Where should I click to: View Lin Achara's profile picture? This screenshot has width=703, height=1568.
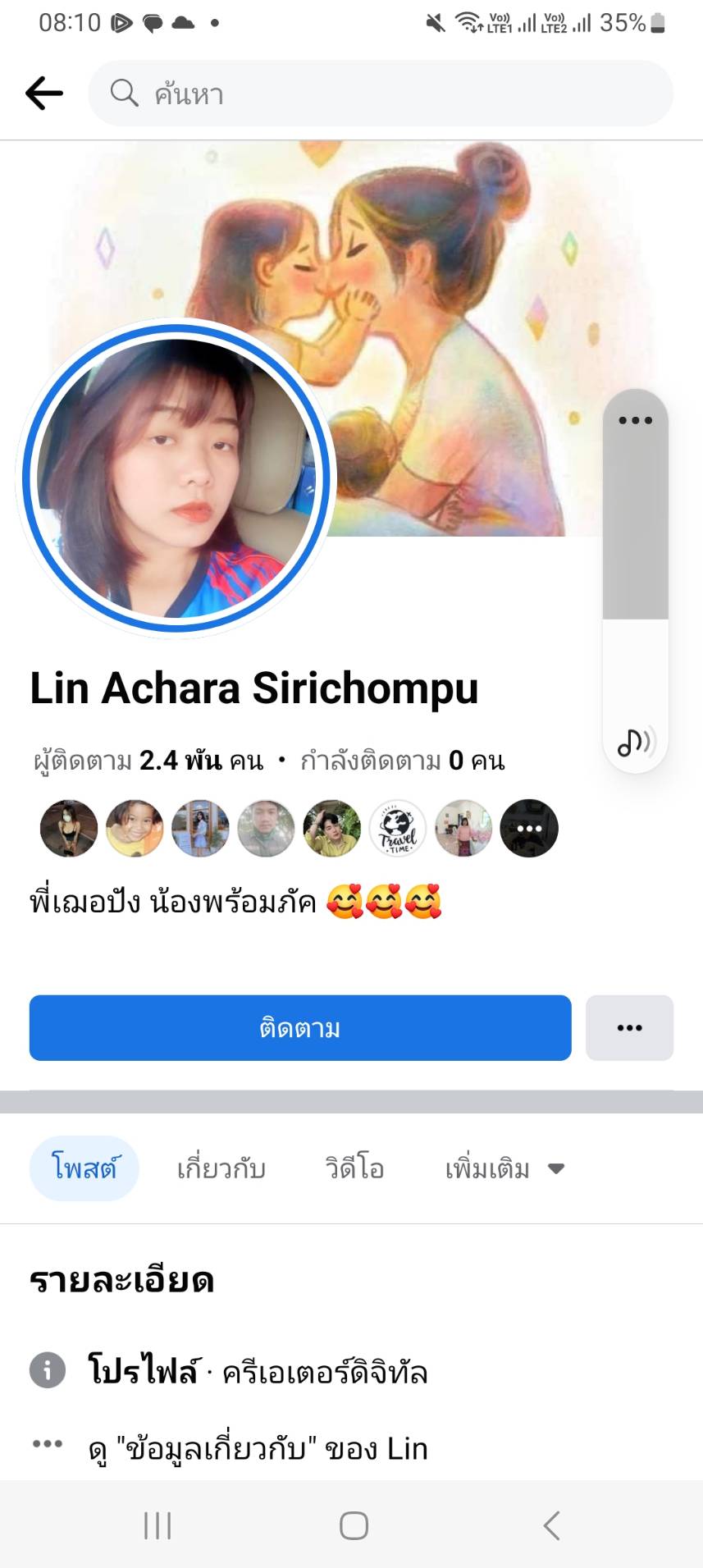(x=176, y=478)
